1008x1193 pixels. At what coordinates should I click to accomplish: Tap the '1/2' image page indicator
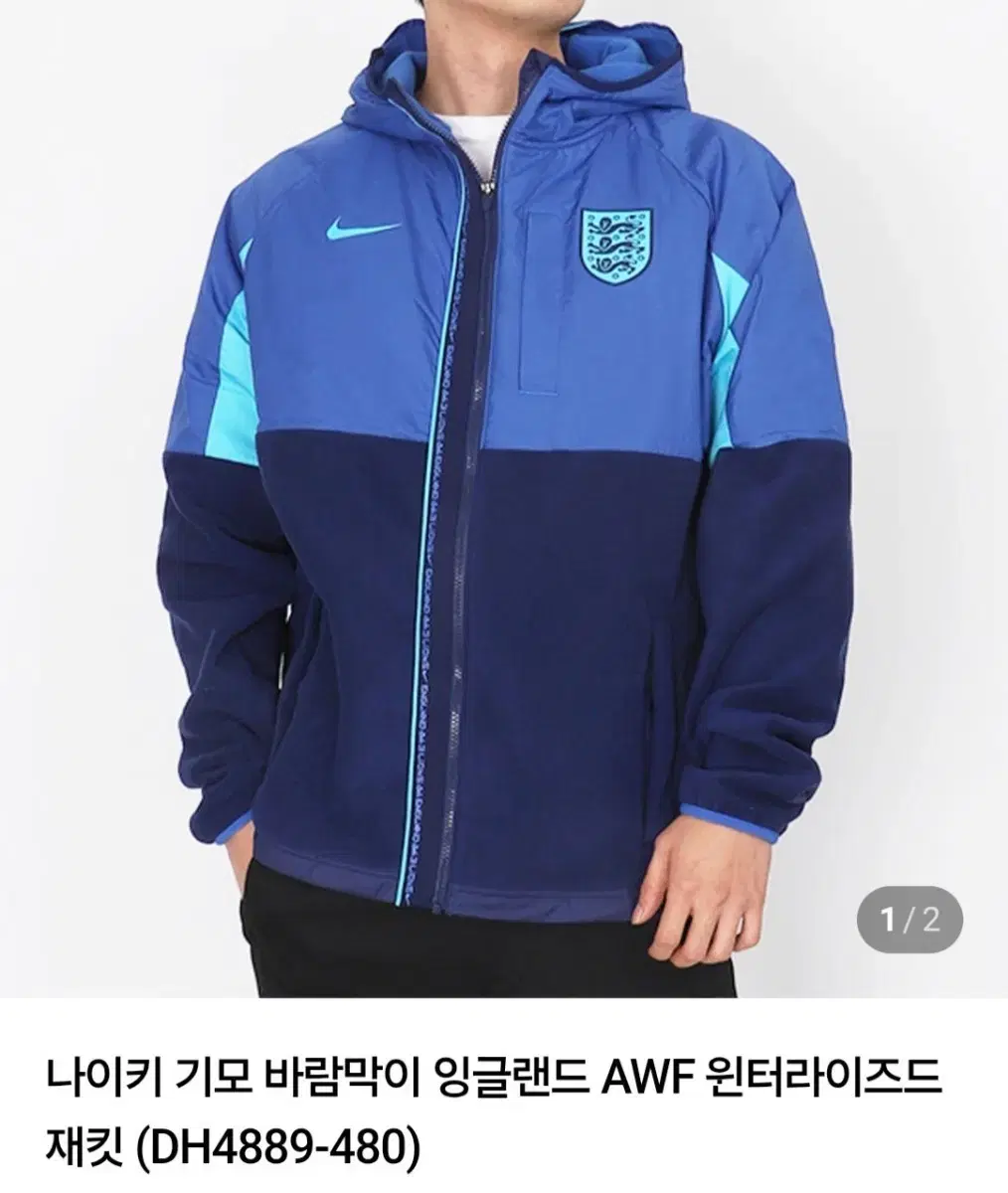(910, 921)
